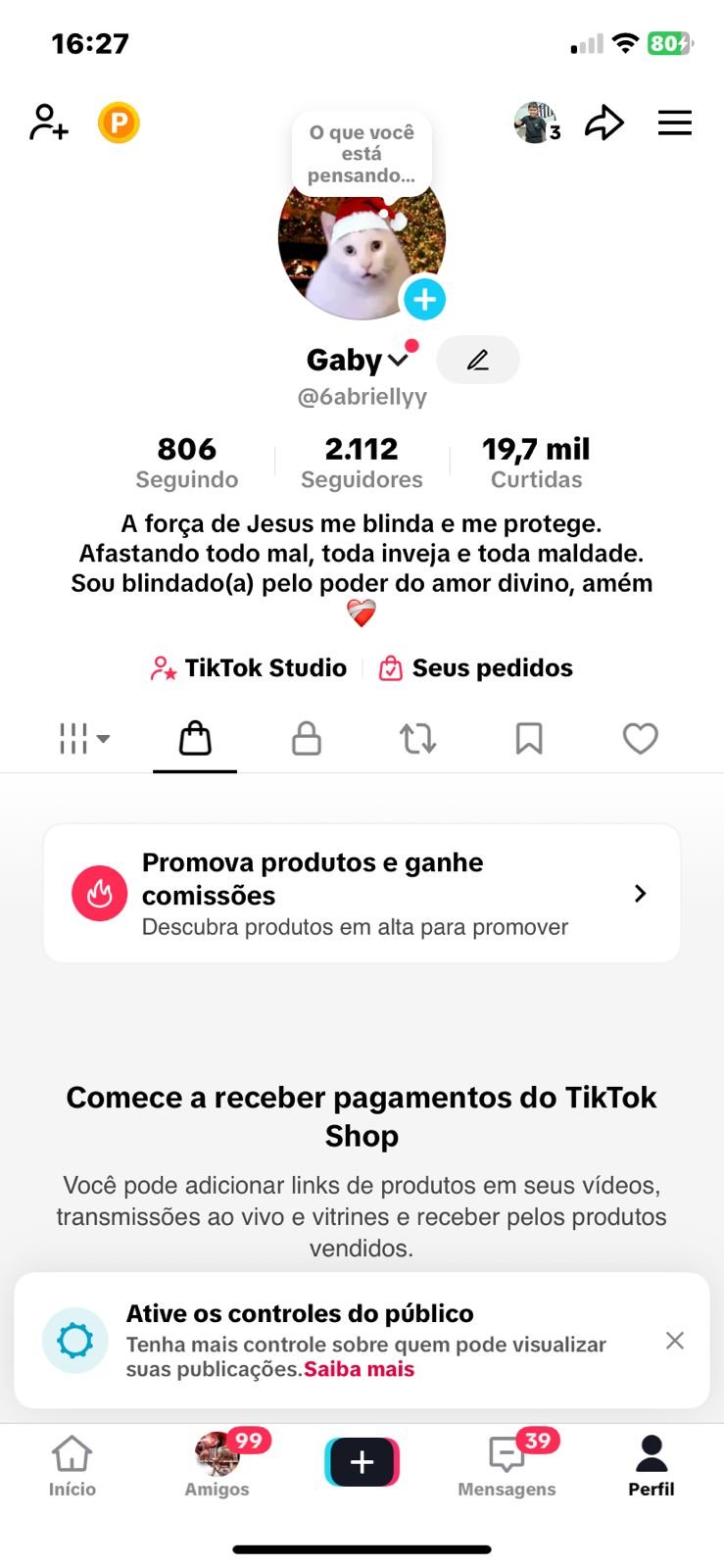
Task: Expand the Gaby account switcher
Action: pos(397,360)
